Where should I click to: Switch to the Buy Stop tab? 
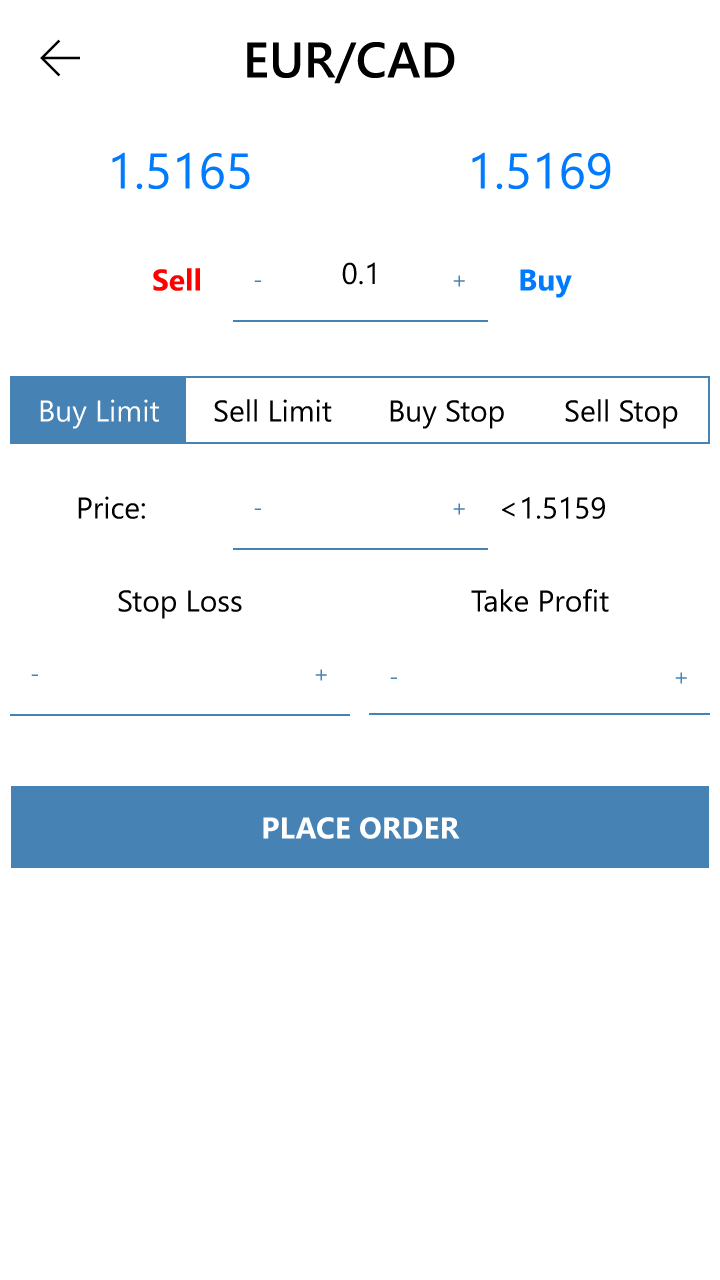coord(446,411)
